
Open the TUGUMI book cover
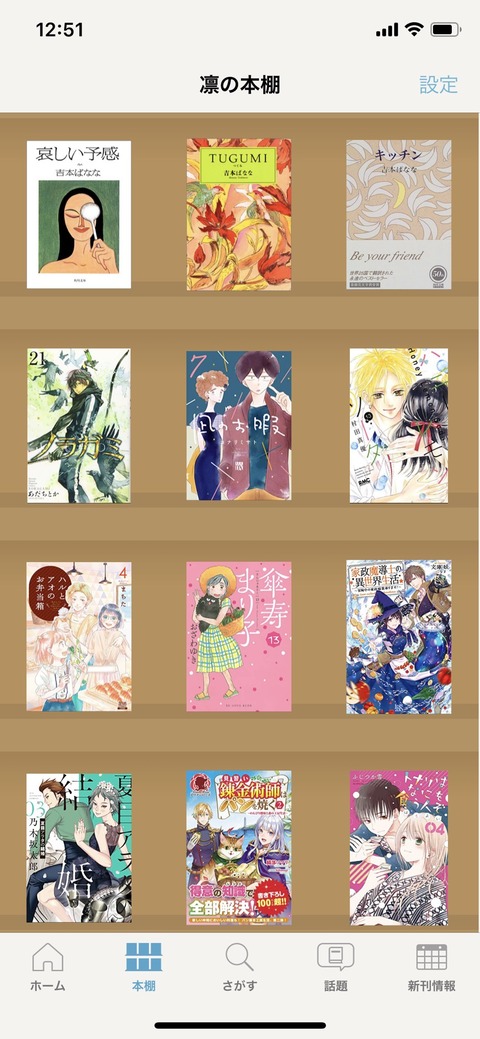coord(239,214)
